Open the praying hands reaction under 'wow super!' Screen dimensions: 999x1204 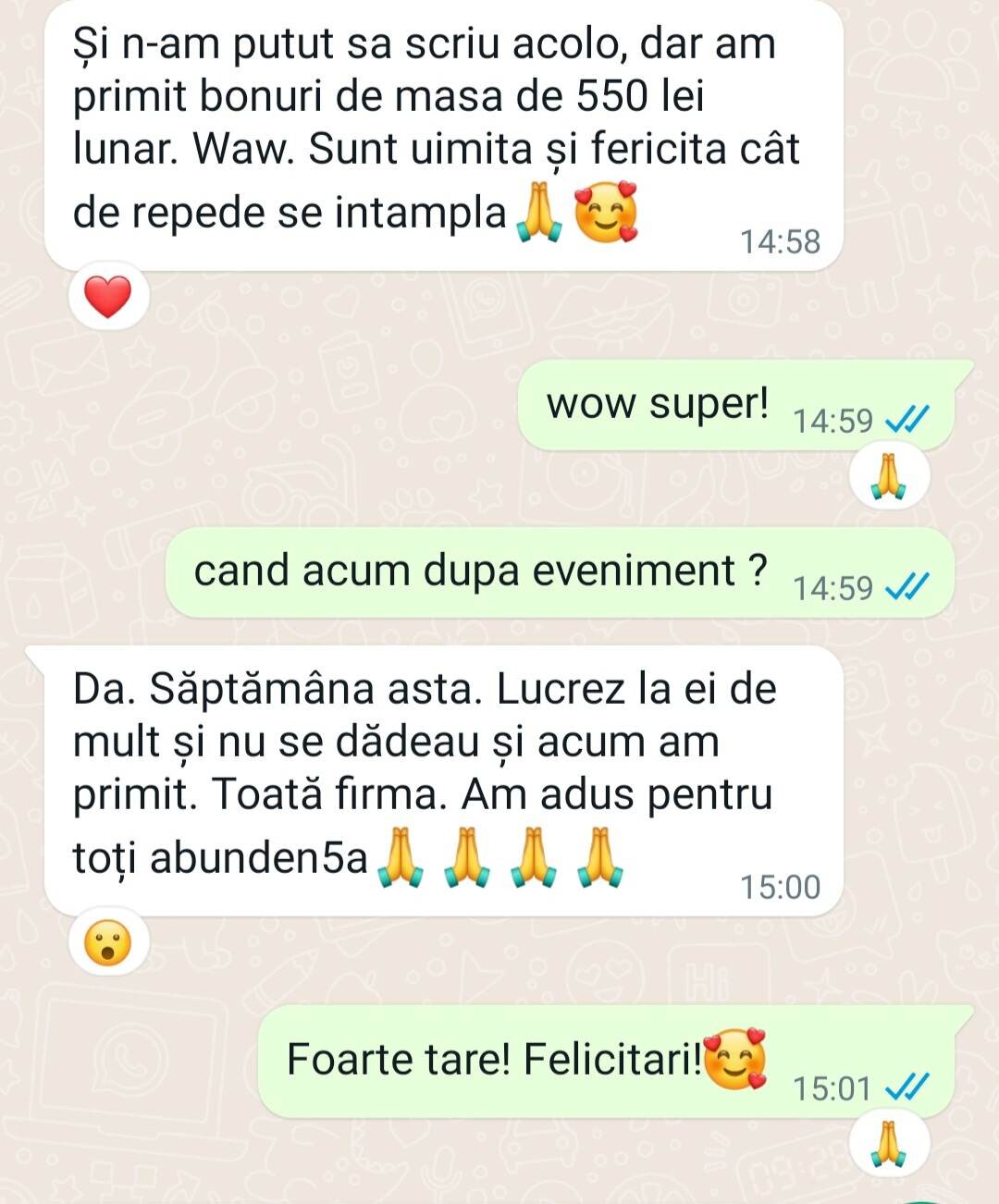889,476
